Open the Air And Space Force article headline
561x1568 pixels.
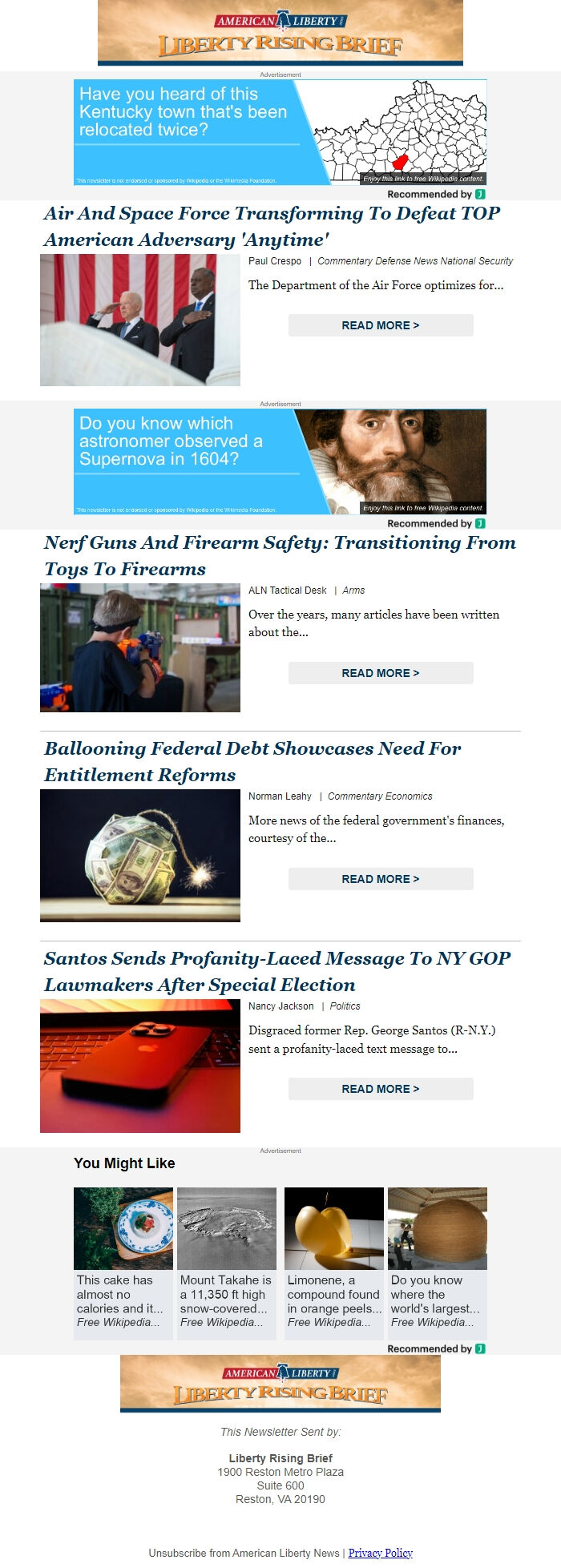click(272, 226)
